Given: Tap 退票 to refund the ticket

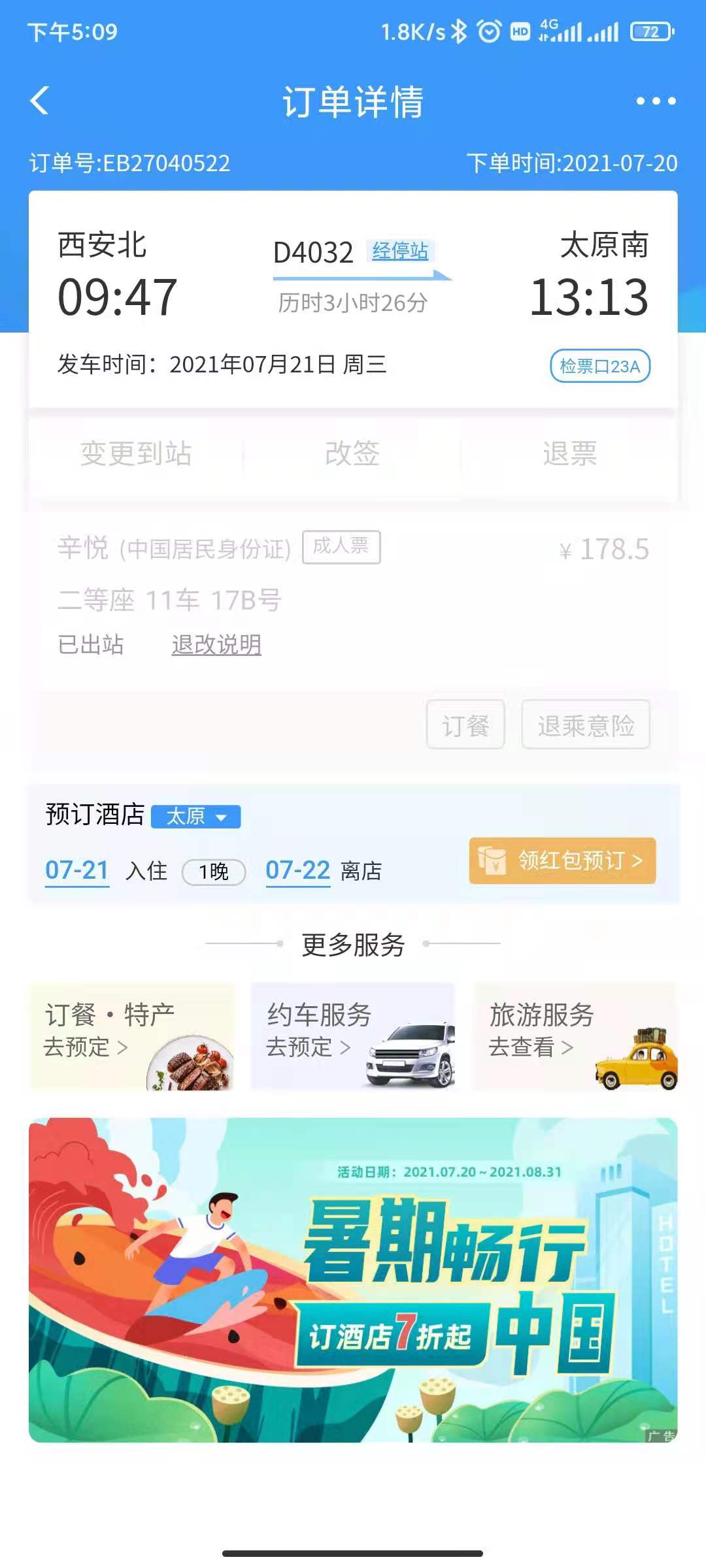Looking at the screenshot, I should click(569, 453).
